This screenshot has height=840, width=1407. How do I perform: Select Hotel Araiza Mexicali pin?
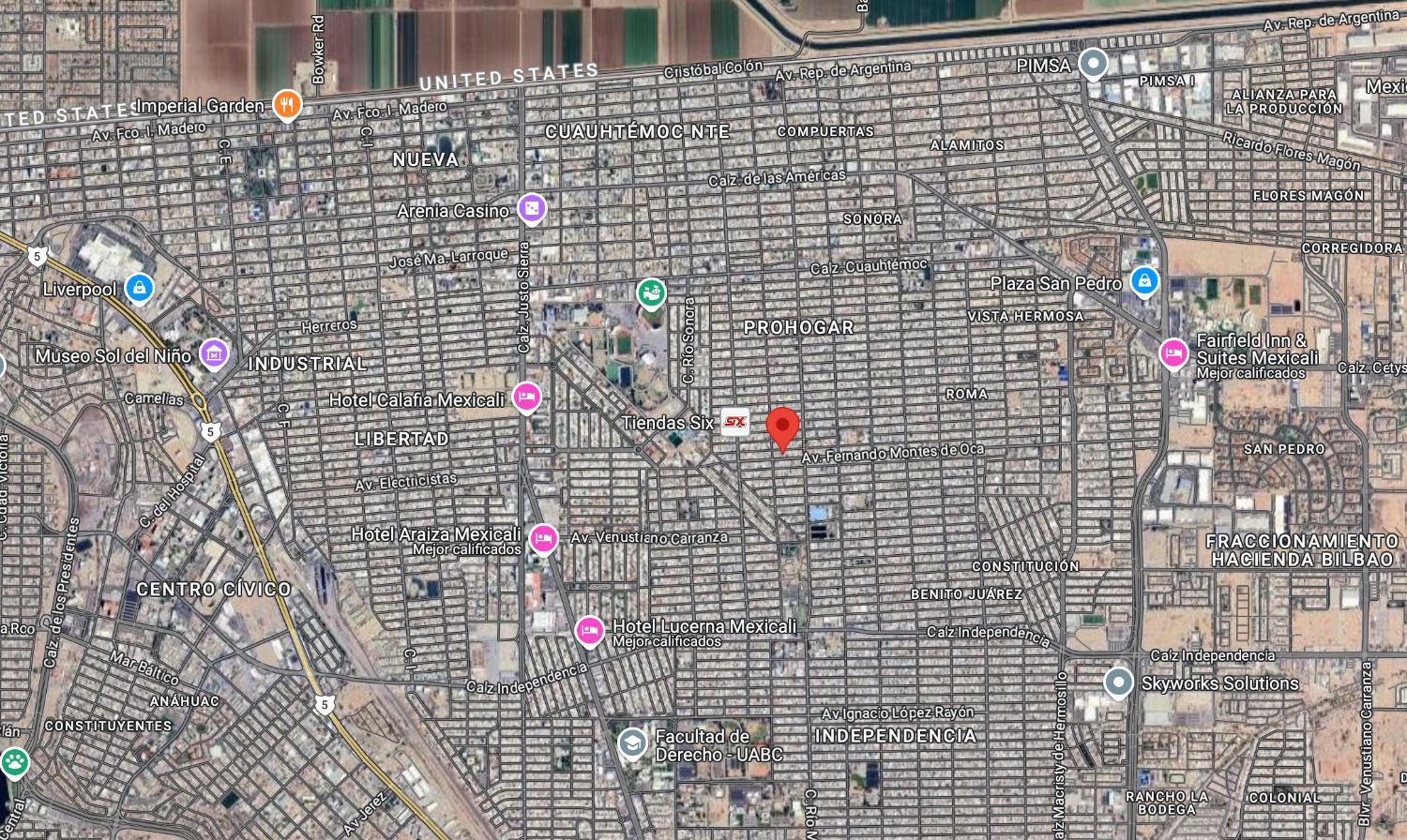[543, 538]
